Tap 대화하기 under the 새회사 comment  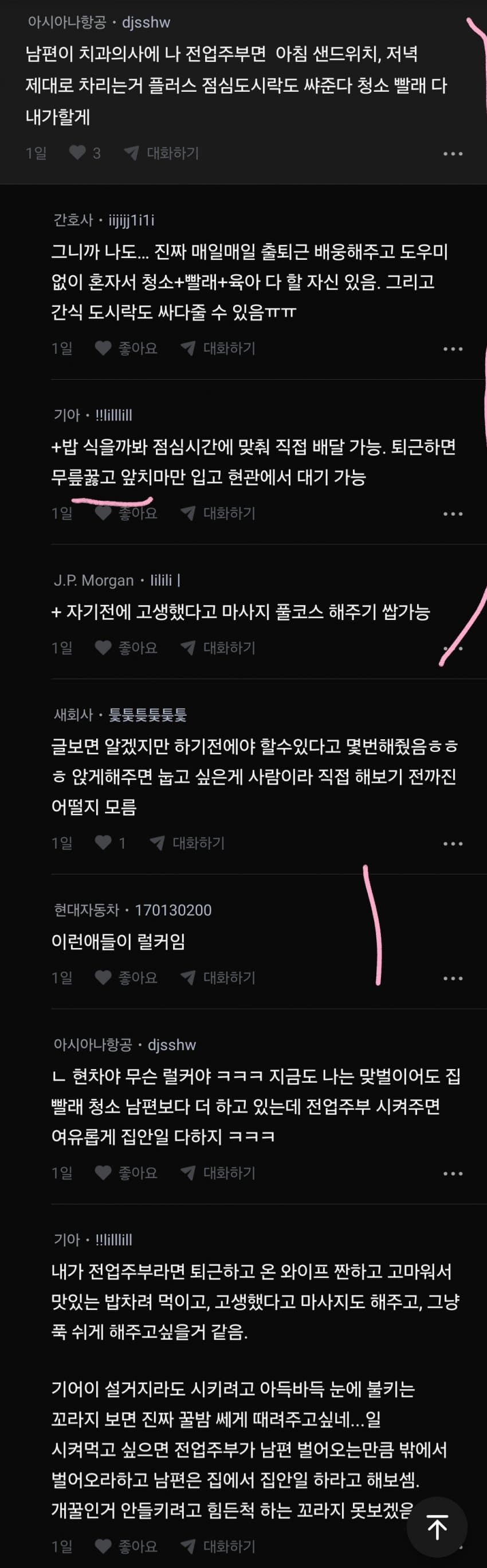click(188, 843)
